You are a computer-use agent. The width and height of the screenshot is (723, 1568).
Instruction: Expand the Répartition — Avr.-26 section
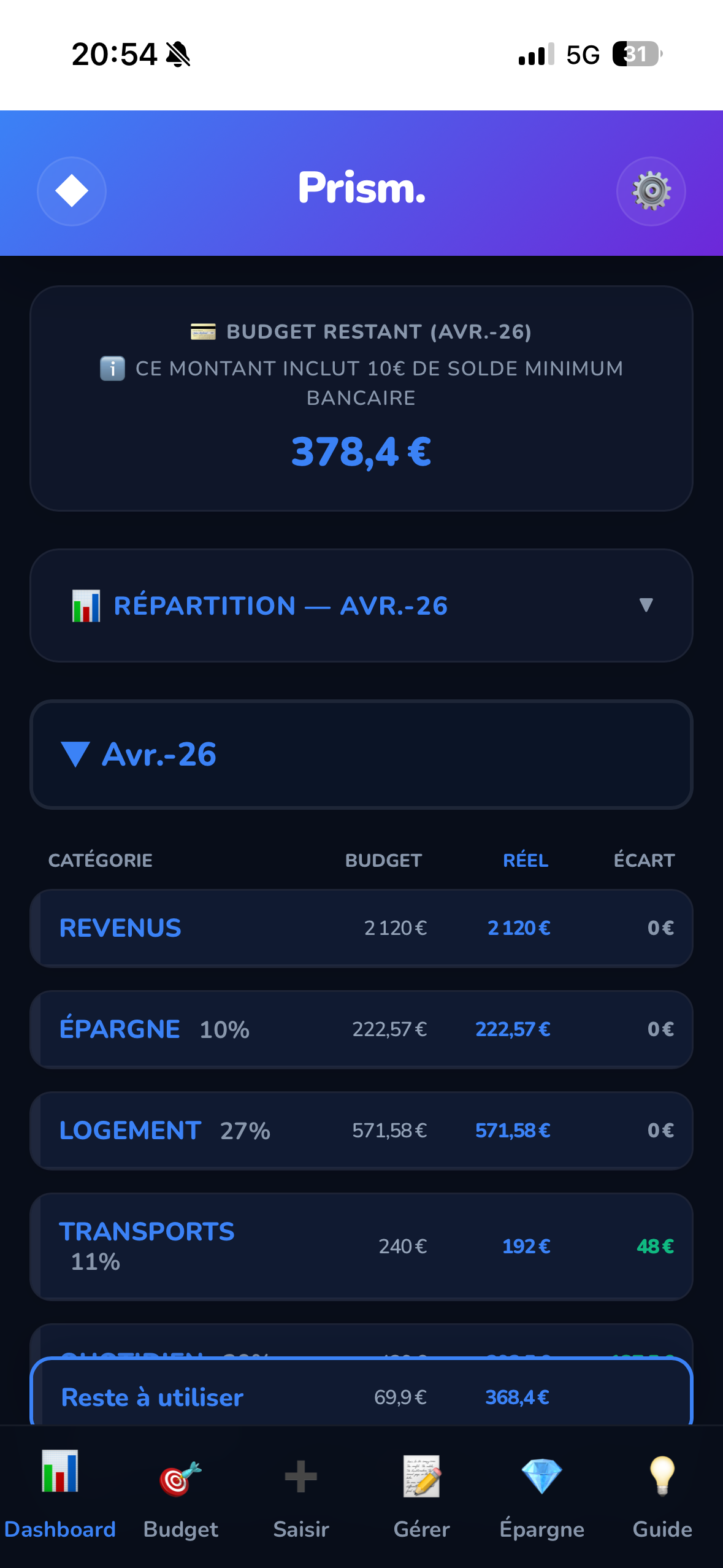361,605
